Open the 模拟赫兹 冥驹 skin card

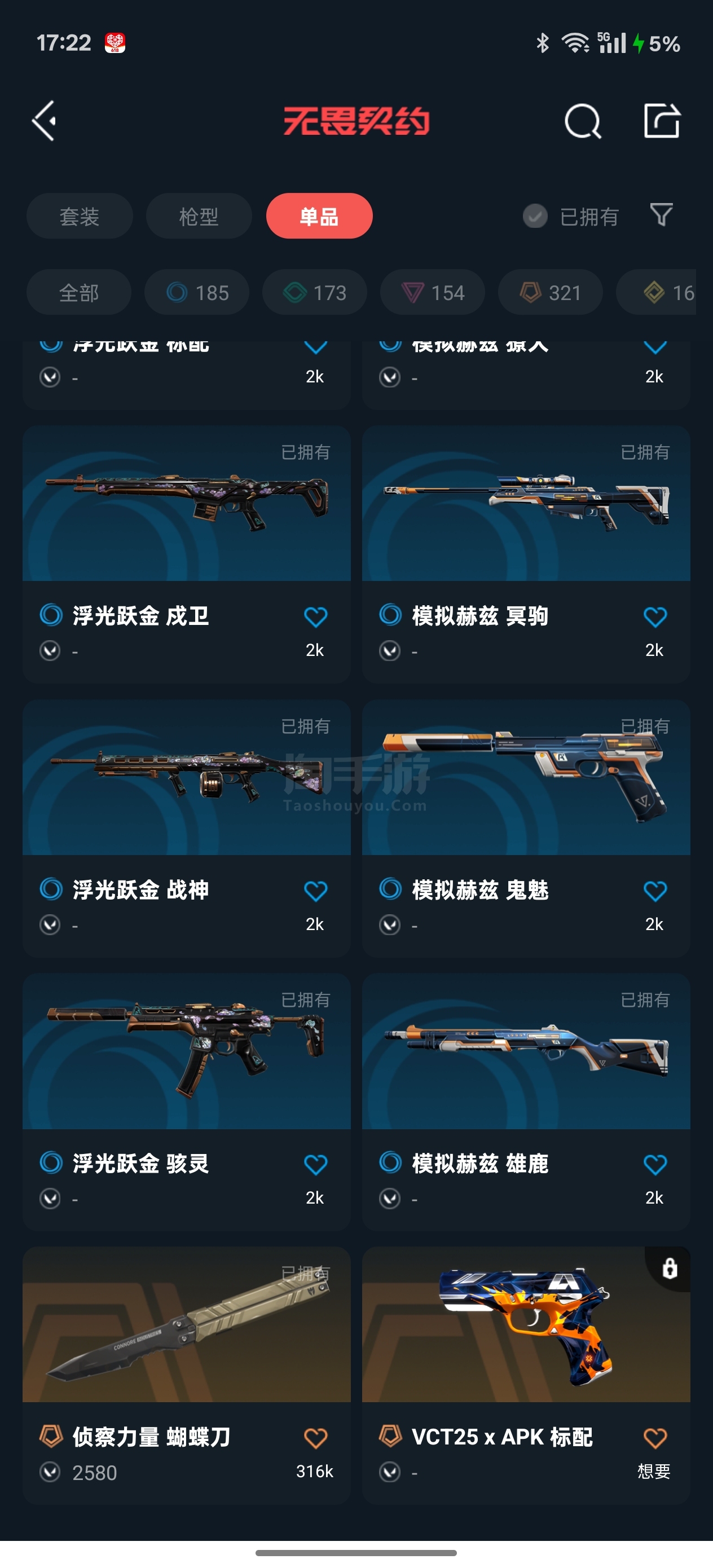tap(526, 554)
